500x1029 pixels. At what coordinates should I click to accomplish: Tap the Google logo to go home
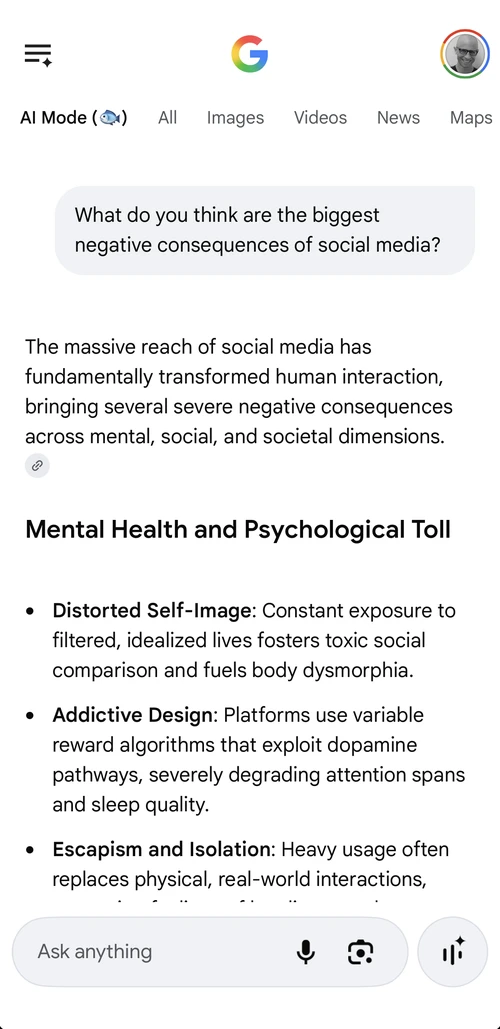(249, 54)
